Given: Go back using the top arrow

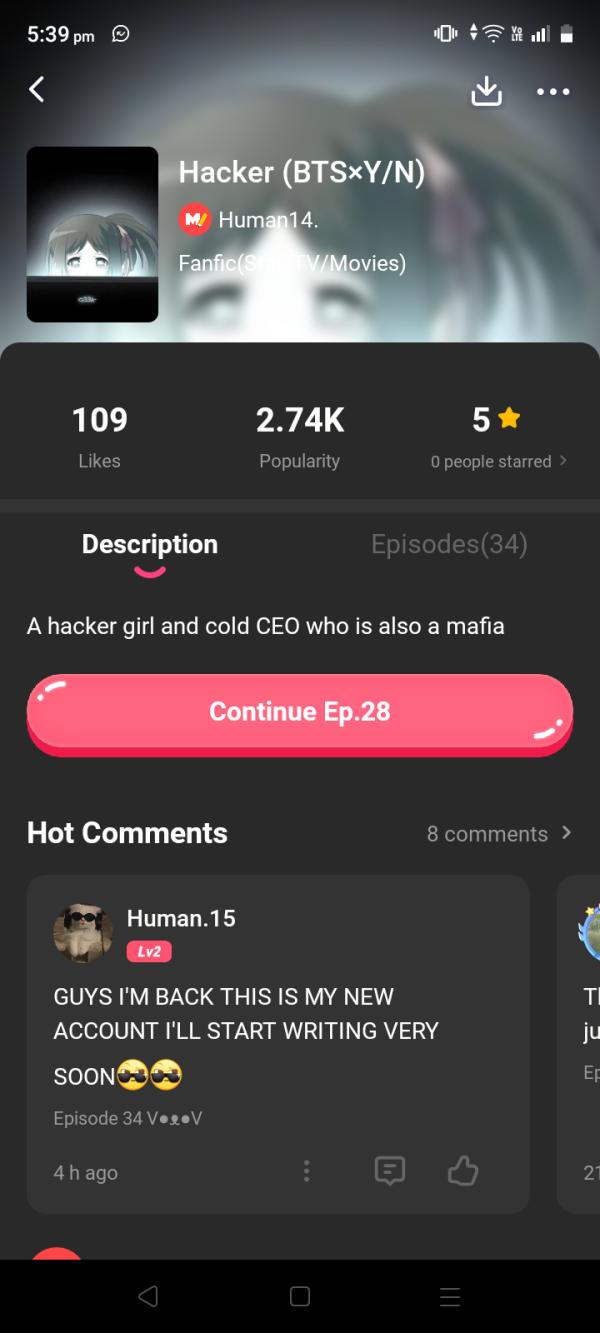Looking at the screenshot, I should (37, 90).
